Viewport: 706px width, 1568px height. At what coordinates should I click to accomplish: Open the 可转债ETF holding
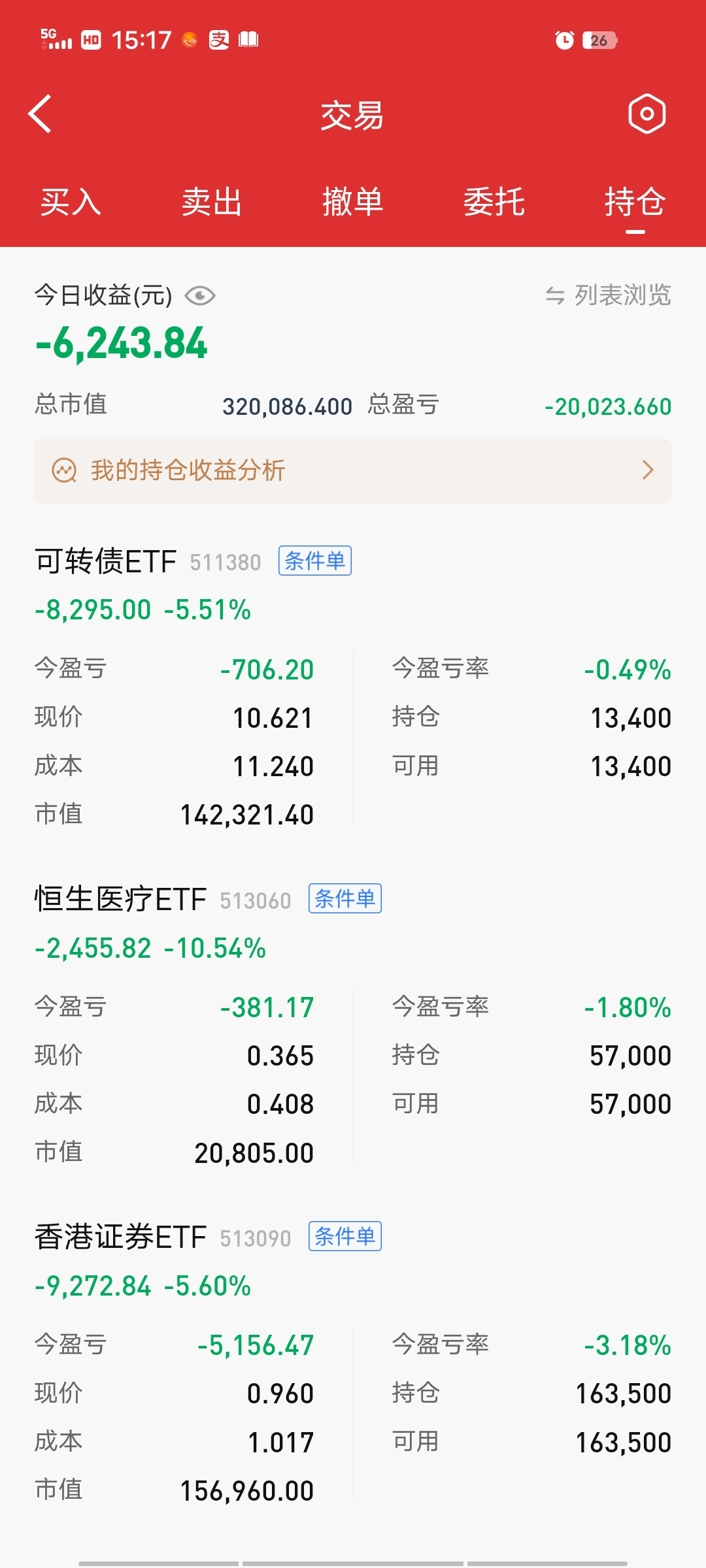click(106, 562)
